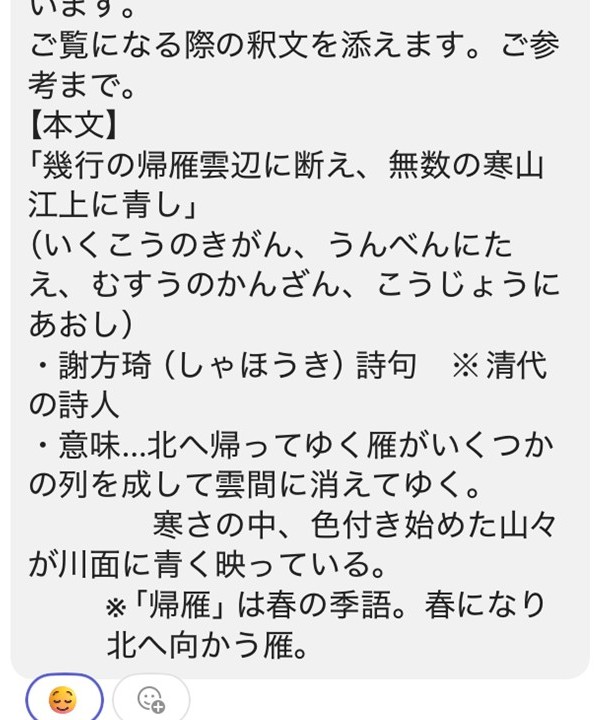Add a new emoji reaction
Image resolution: width=601 pixels, height=720 pixels.
pyautogui.click(x=151, y=699)
